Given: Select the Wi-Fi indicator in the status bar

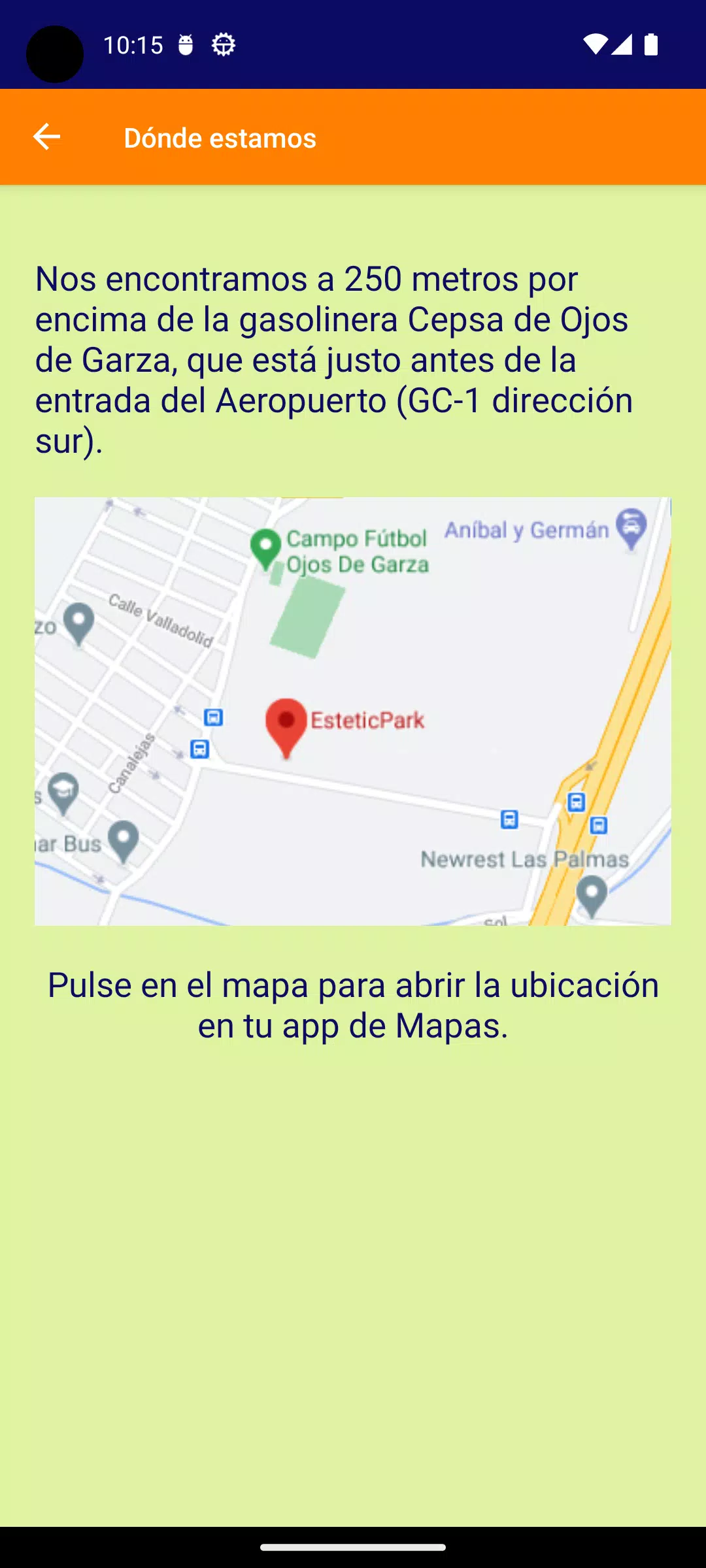Looking at the screenshot, I should 597,45.
